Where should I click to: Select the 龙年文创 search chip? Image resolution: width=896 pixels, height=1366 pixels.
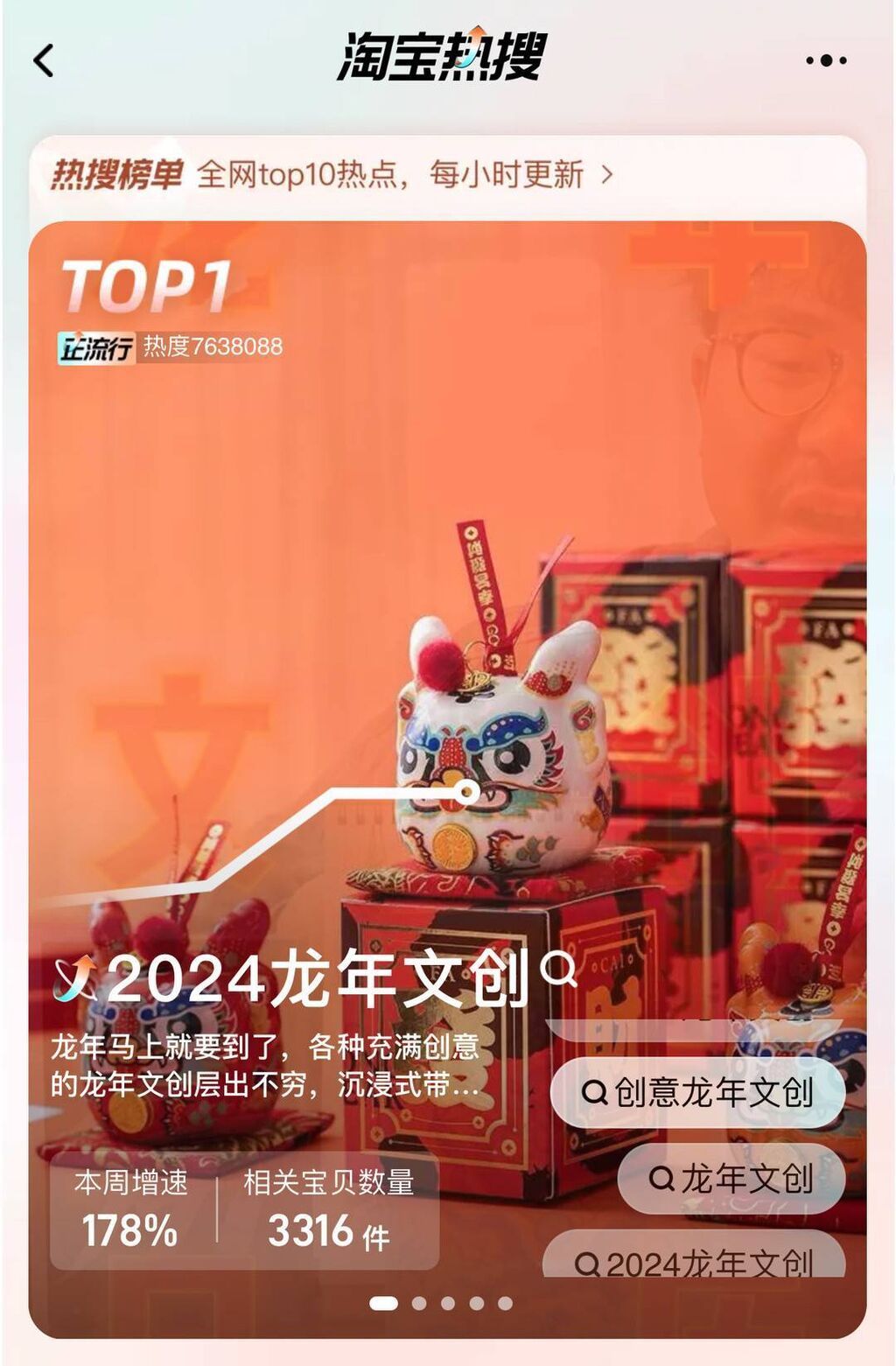click(x=731, y=1179)
